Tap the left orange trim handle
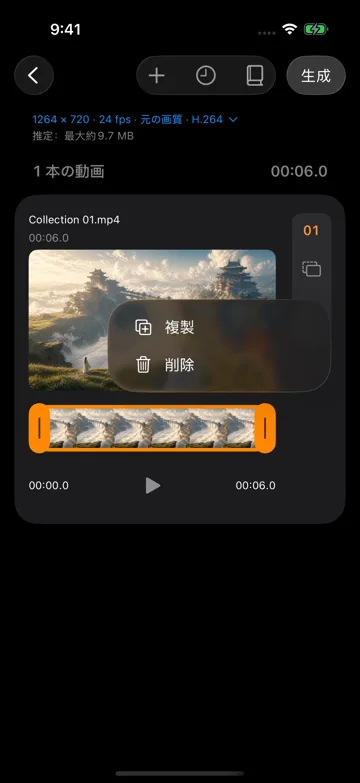 [39, 428]
